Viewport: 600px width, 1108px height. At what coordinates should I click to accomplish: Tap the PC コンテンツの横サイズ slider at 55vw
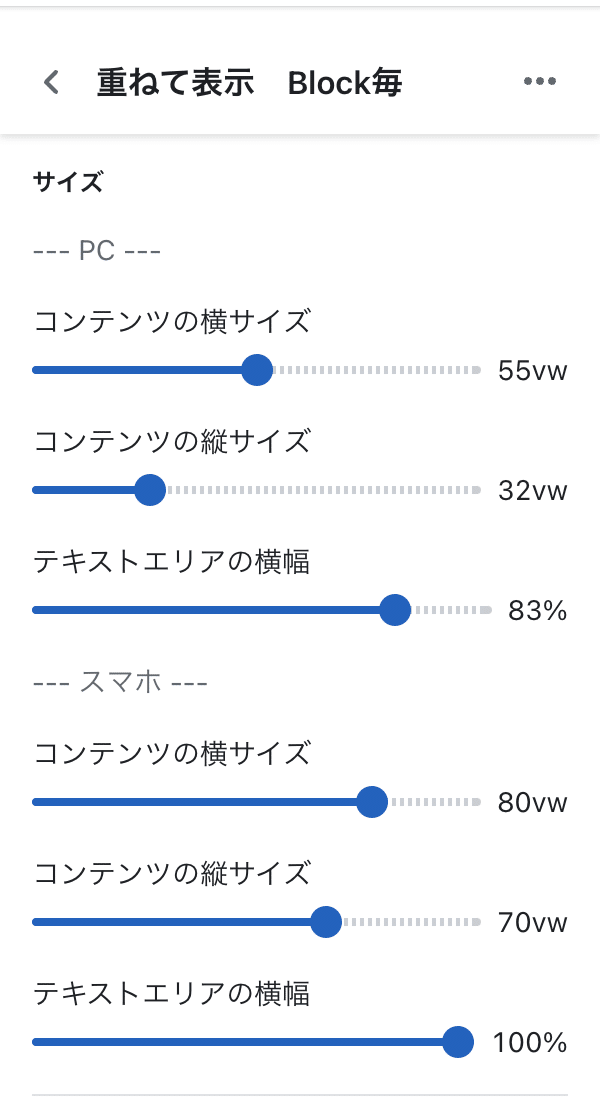pos(257,370)
